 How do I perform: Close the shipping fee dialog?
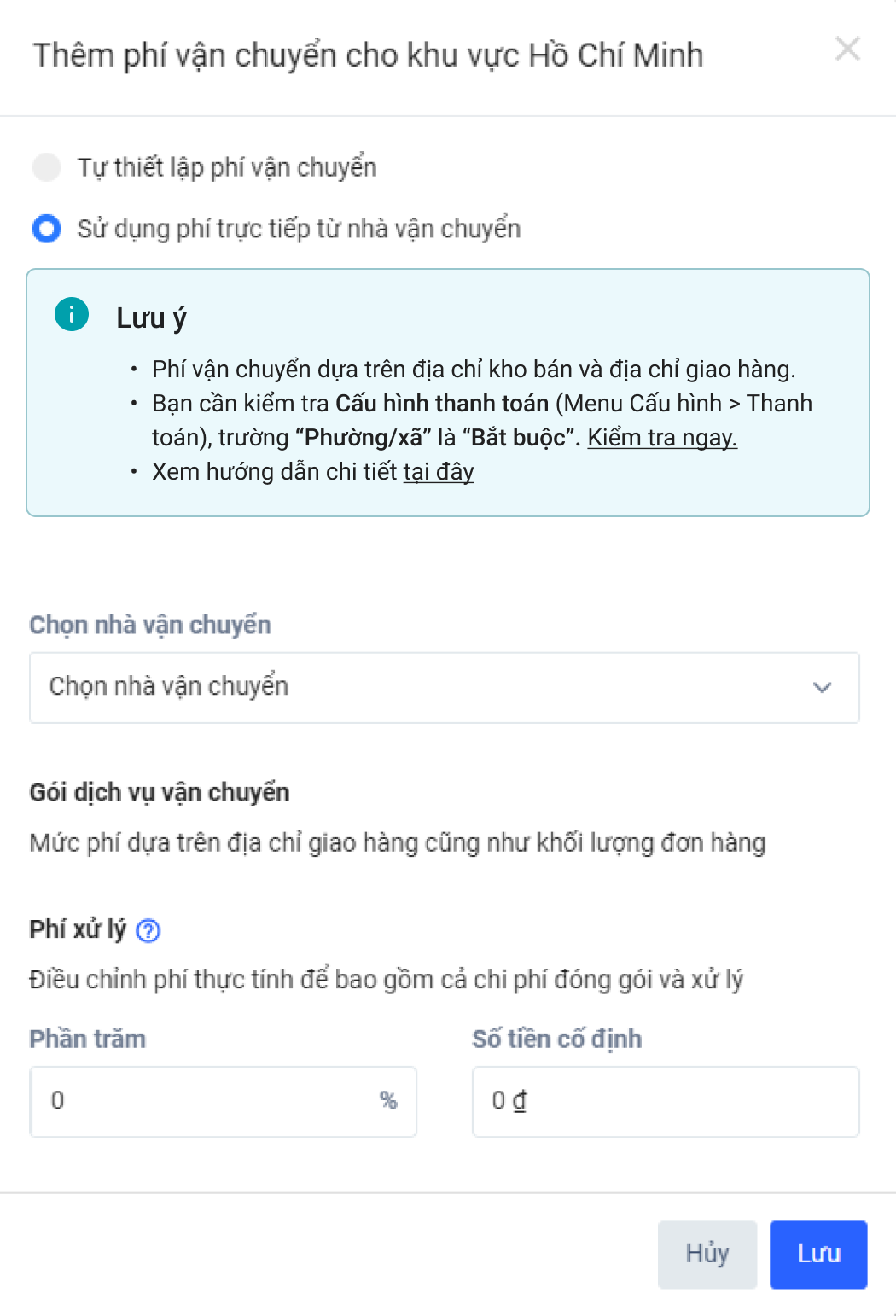click(847, 49)
